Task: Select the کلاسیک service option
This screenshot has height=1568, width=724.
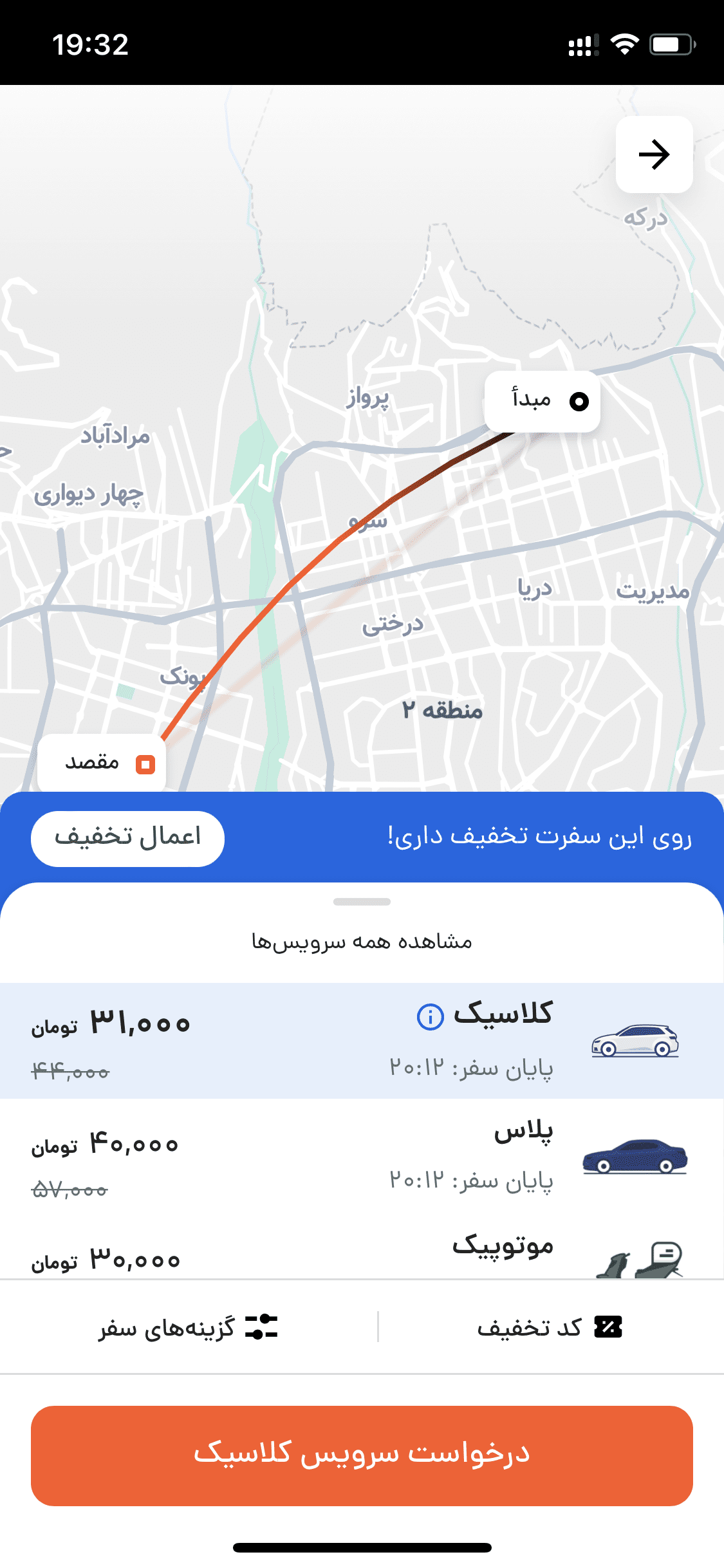Action: (x=362, y=1040)
